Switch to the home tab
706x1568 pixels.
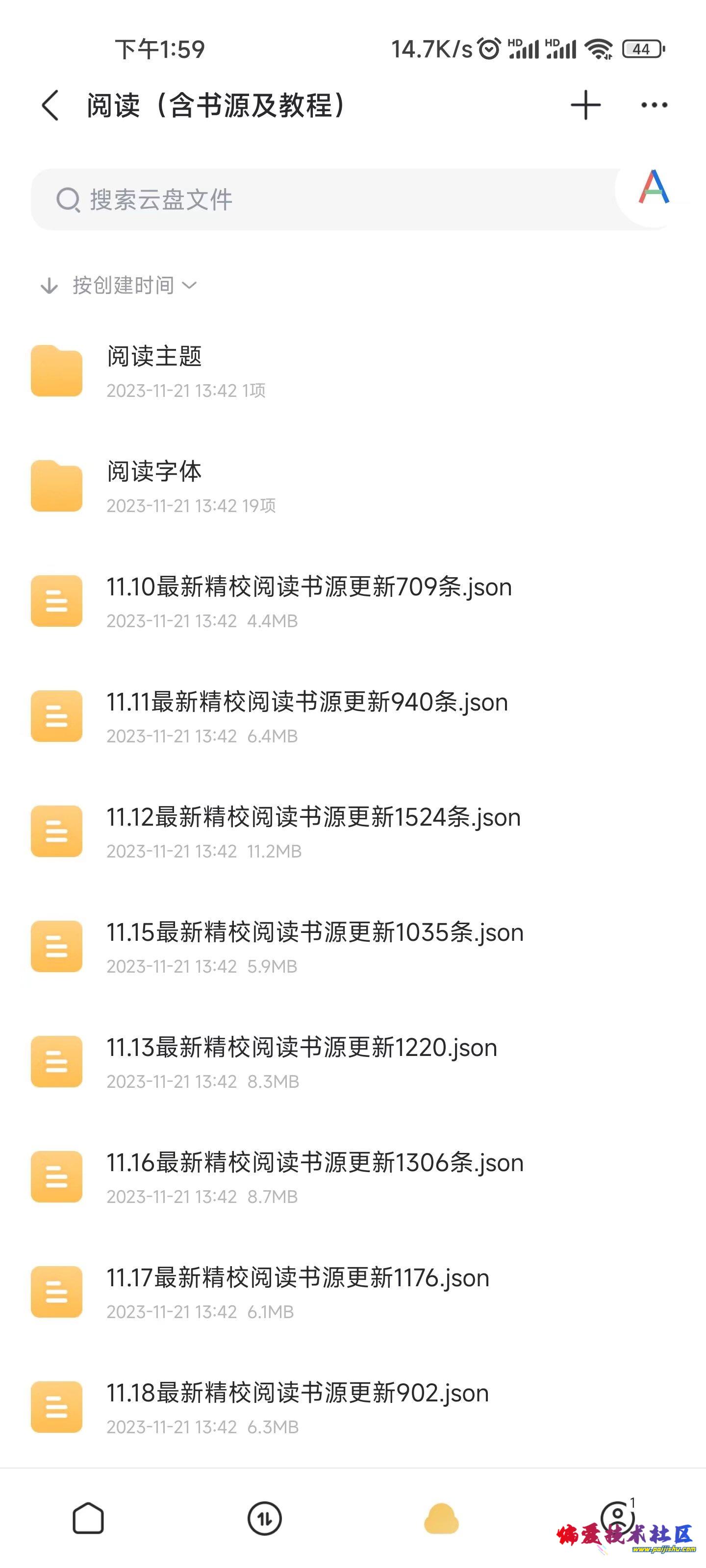pos(88,1518)
